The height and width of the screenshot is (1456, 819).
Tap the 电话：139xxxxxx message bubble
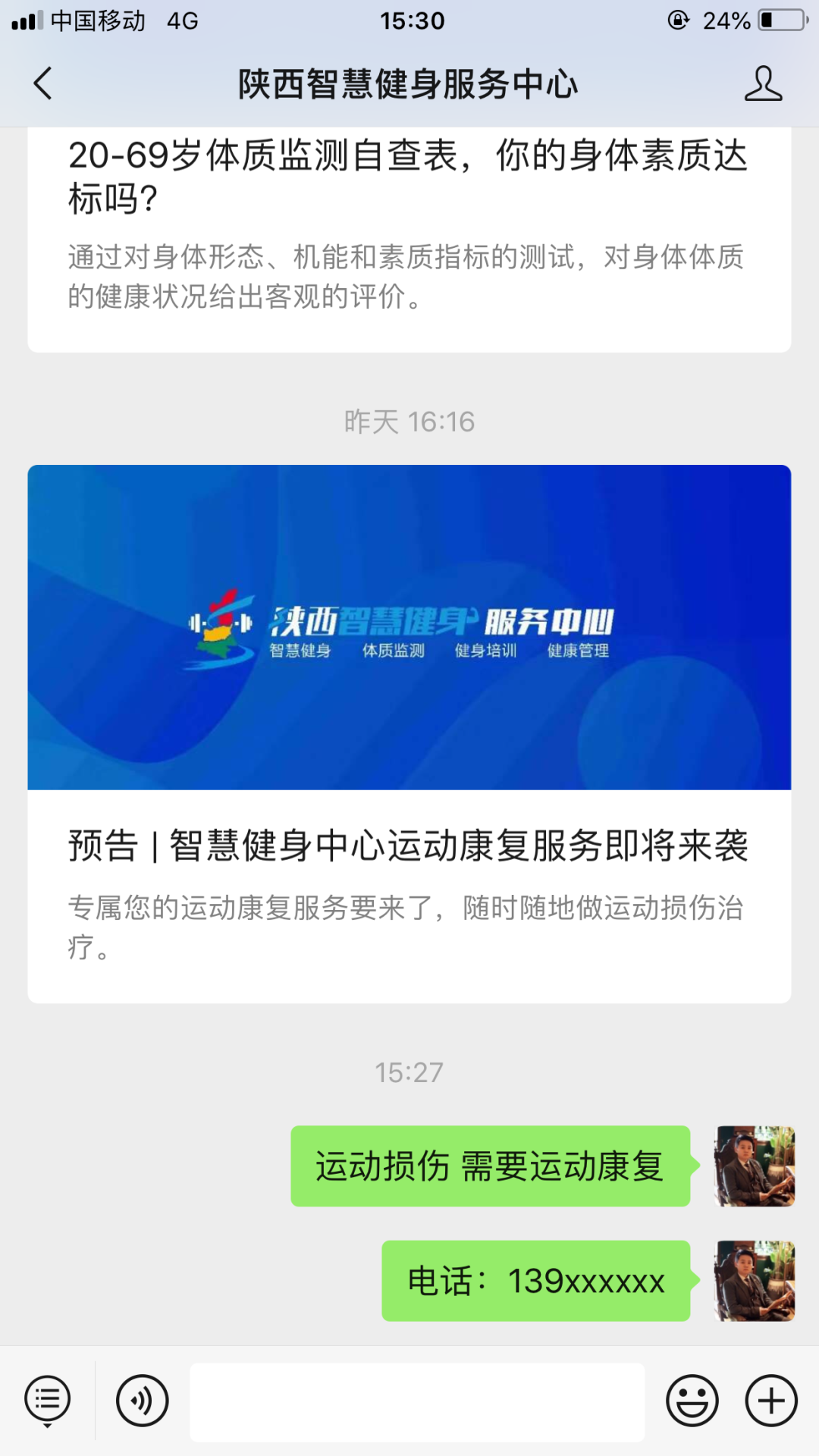click(535, 1281)
